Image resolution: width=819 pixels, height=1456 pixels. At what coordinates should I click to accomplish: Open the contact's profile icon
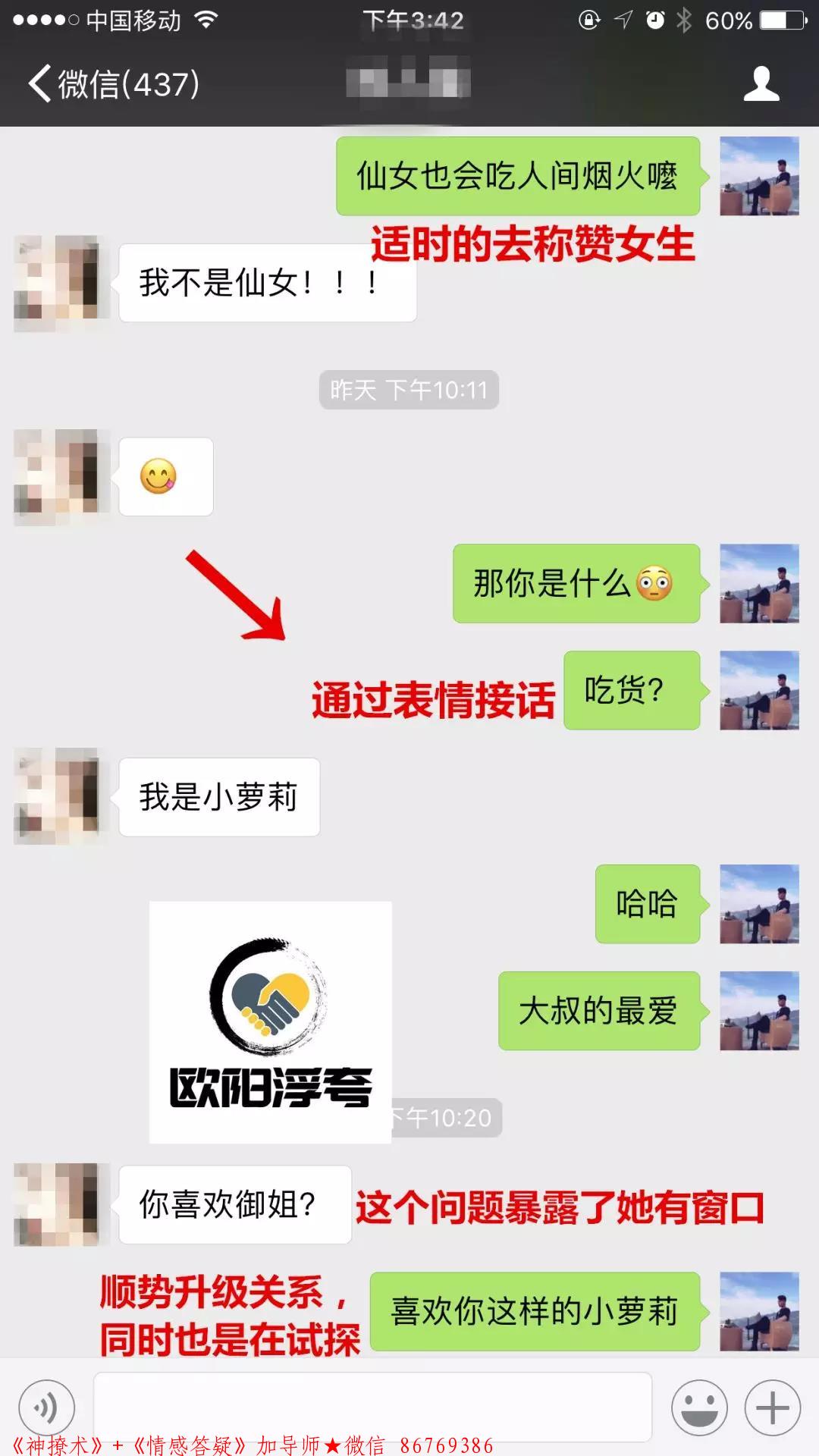tap(761, 83)
